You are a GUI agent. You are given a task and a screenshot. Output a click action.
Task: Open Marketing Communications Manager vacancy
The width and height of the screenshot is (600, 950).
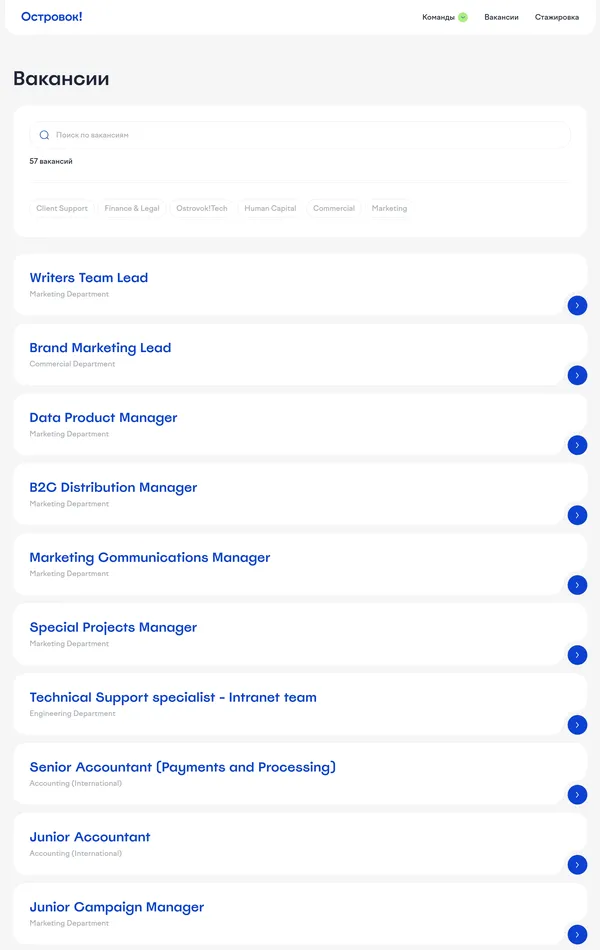(x=150, y=558)
